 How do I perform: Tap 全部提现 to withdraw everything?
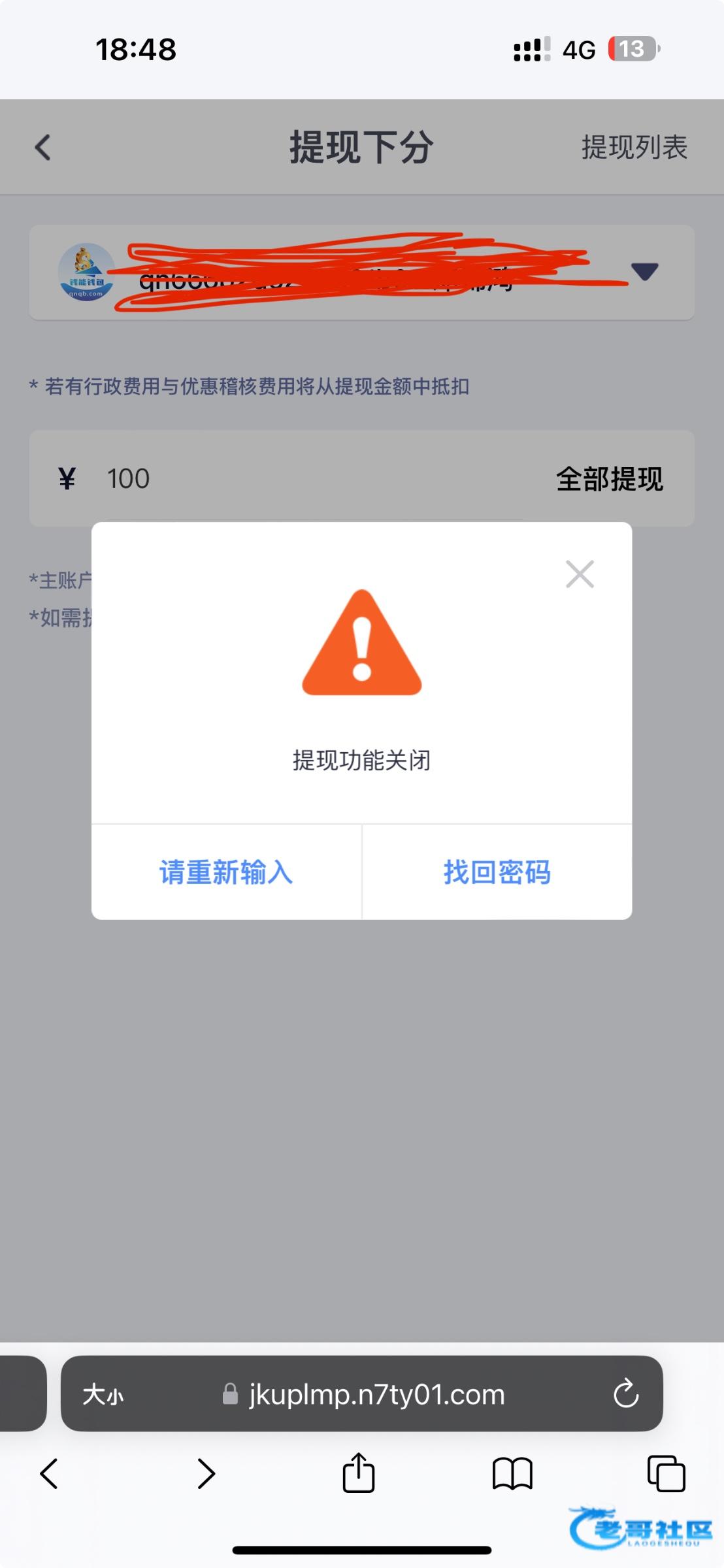click(609, 479)
